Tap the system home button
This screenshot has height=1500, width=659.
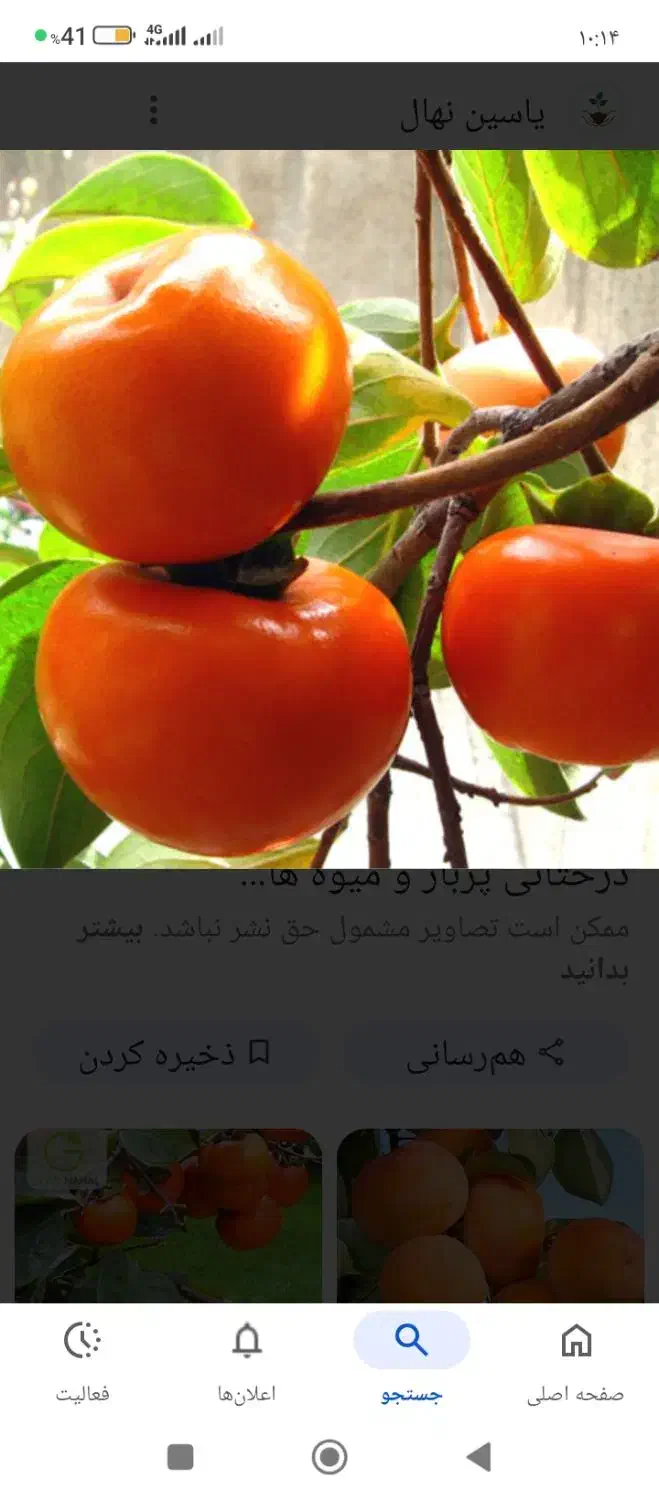pyautogui.click(x=329, y=1457)
